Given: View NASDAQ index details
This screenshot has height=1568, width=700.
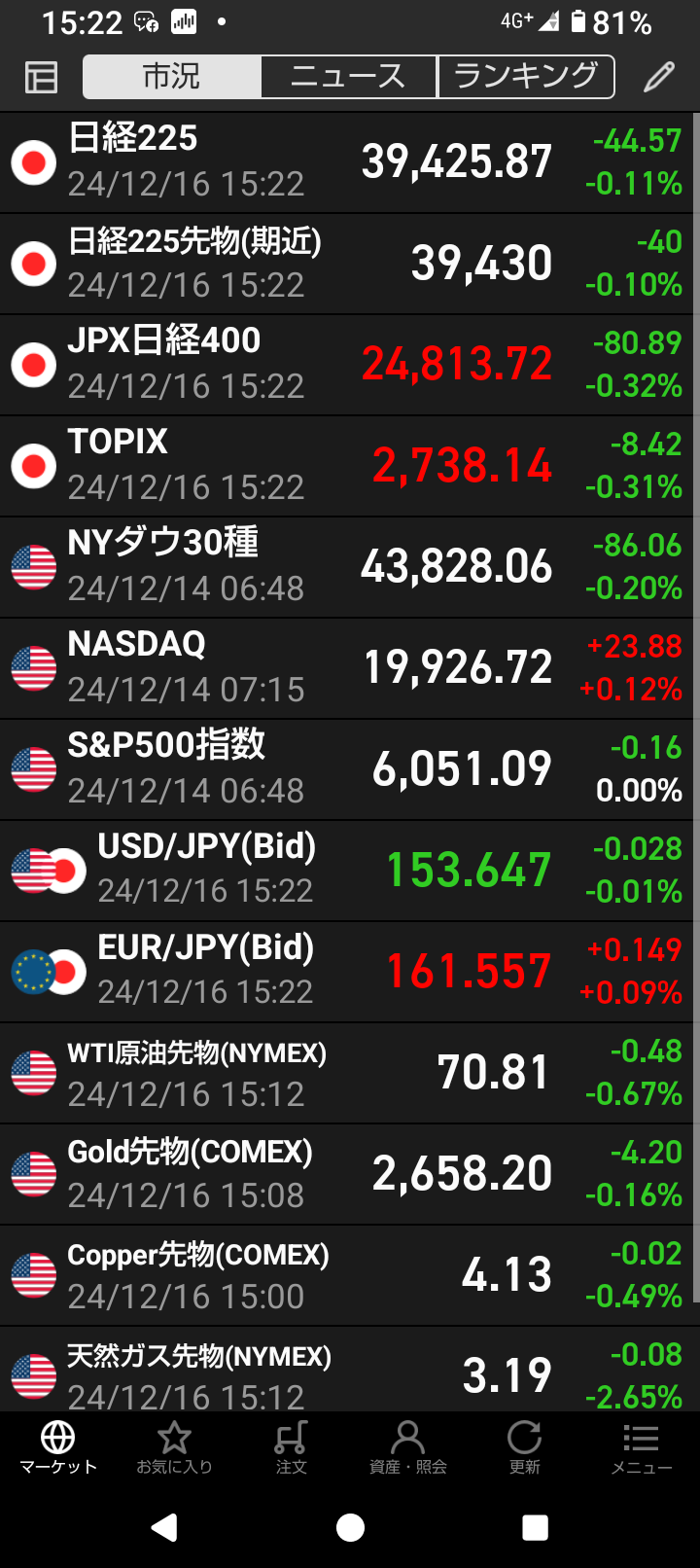Looking at the screenshot, I should (350, 668).
